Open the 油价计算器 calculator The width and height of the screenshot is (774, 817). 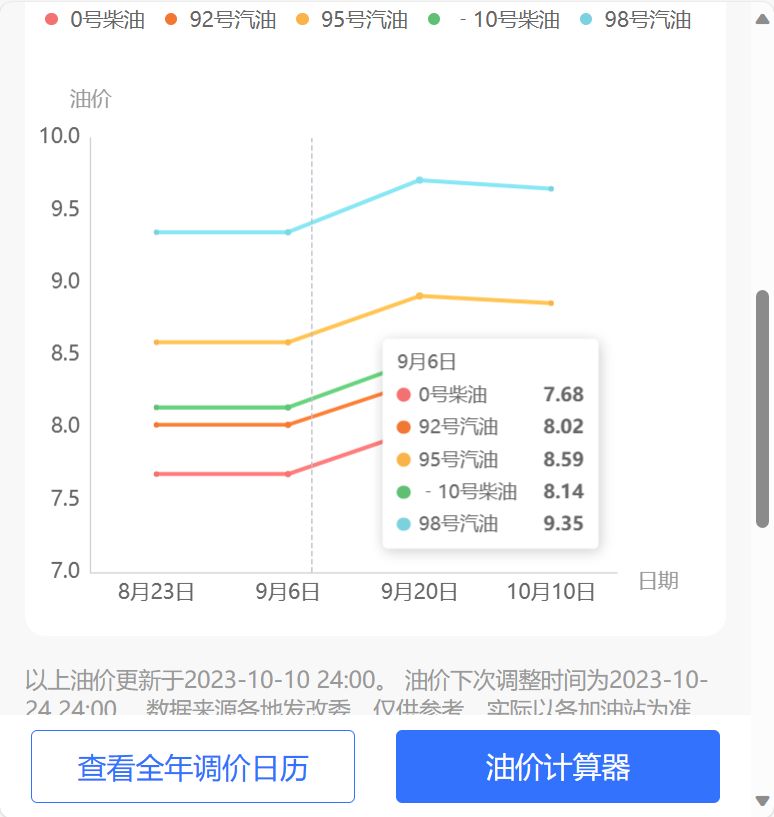[x=557, y=767]
